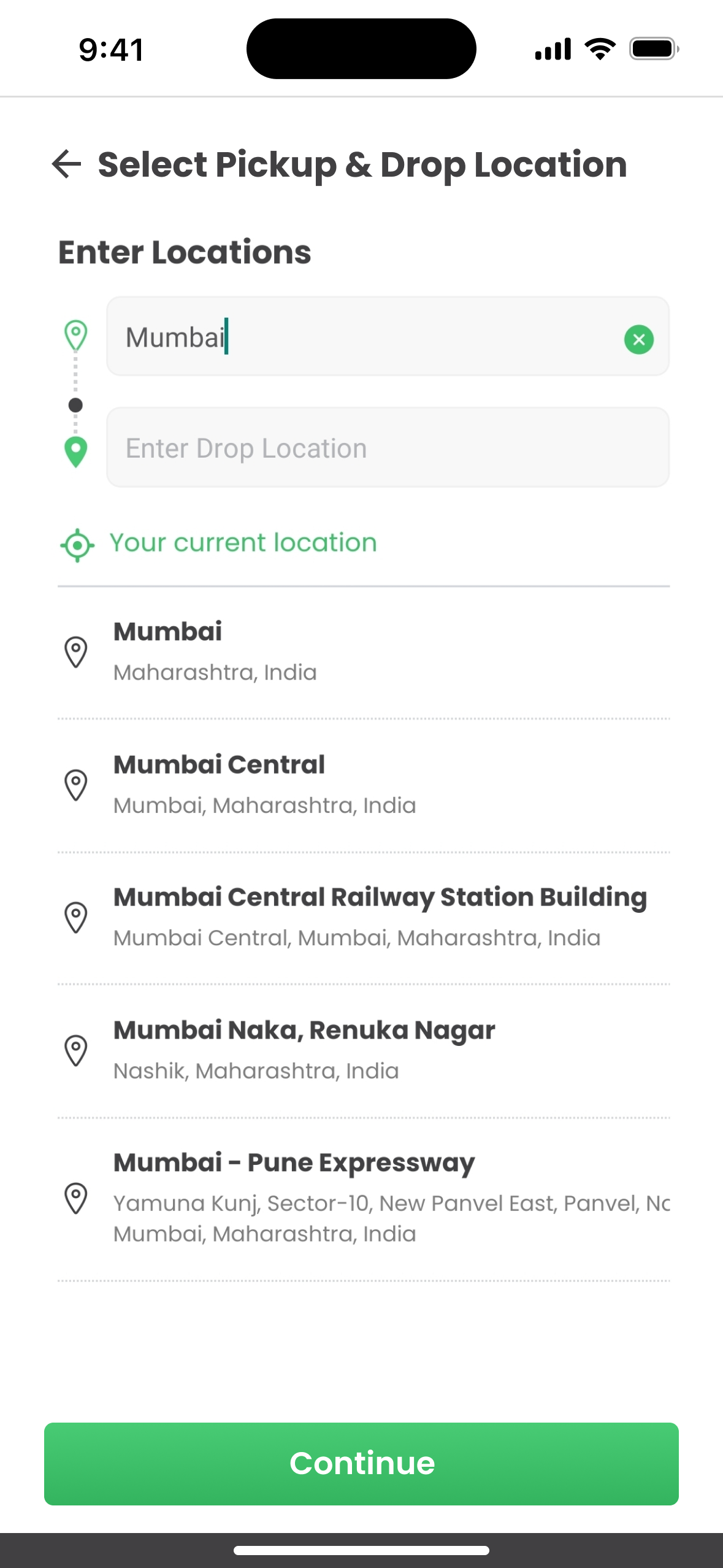Tap the Continue button
This screenshot has height=1568, width=723.
click(x=361, y=1463)
